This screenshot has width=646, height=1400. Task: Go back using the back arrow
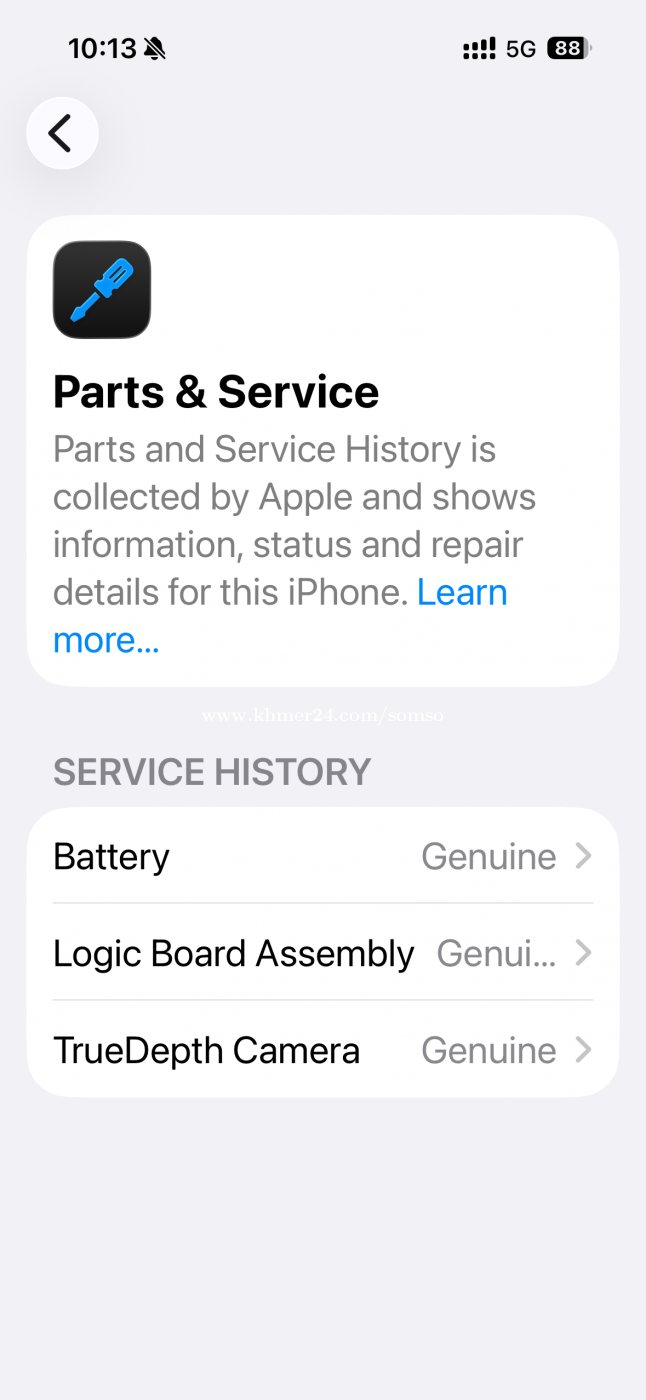62,133
